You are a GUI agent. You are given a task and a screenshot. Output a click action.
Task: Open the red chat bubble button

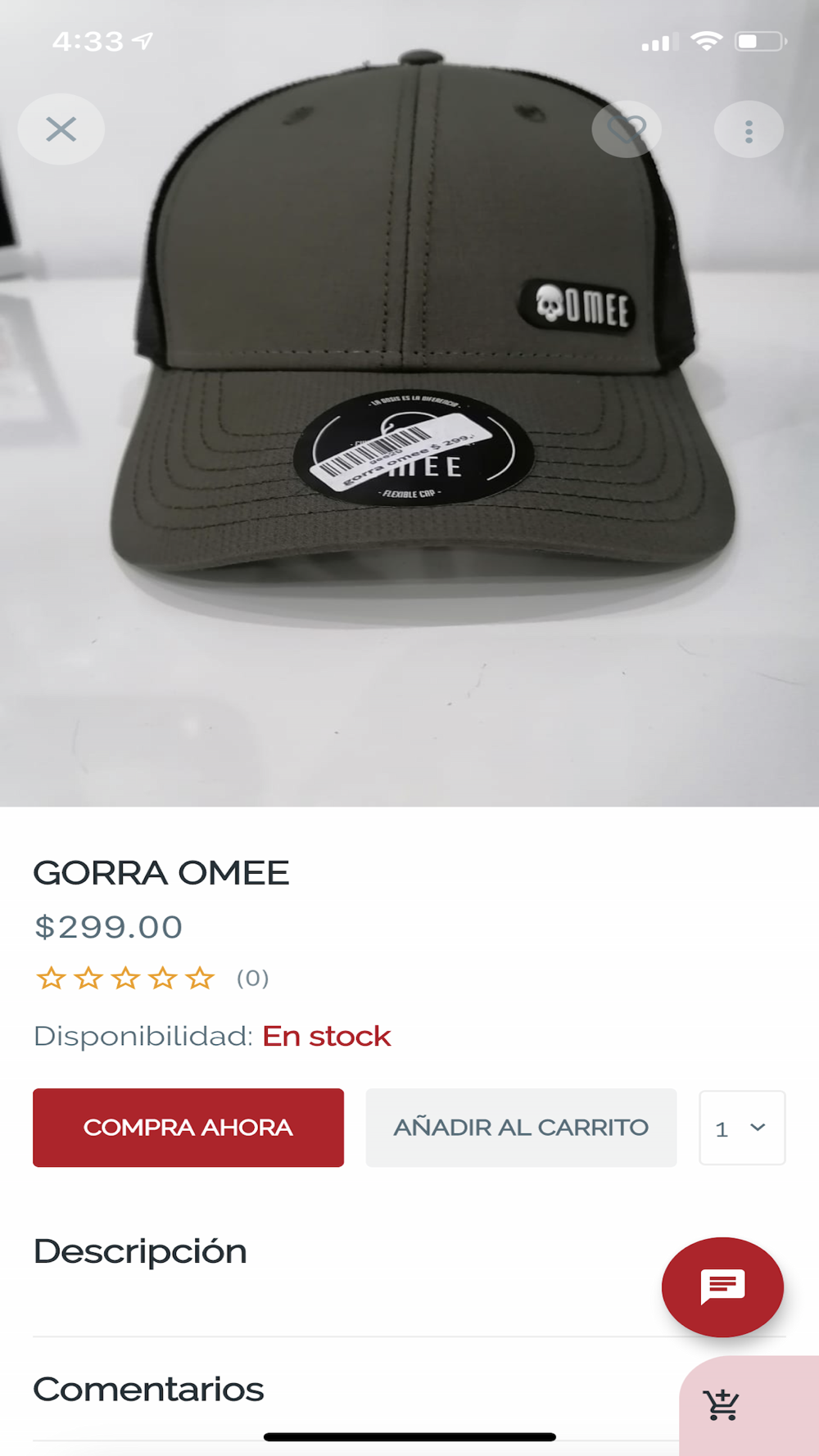722,1286
